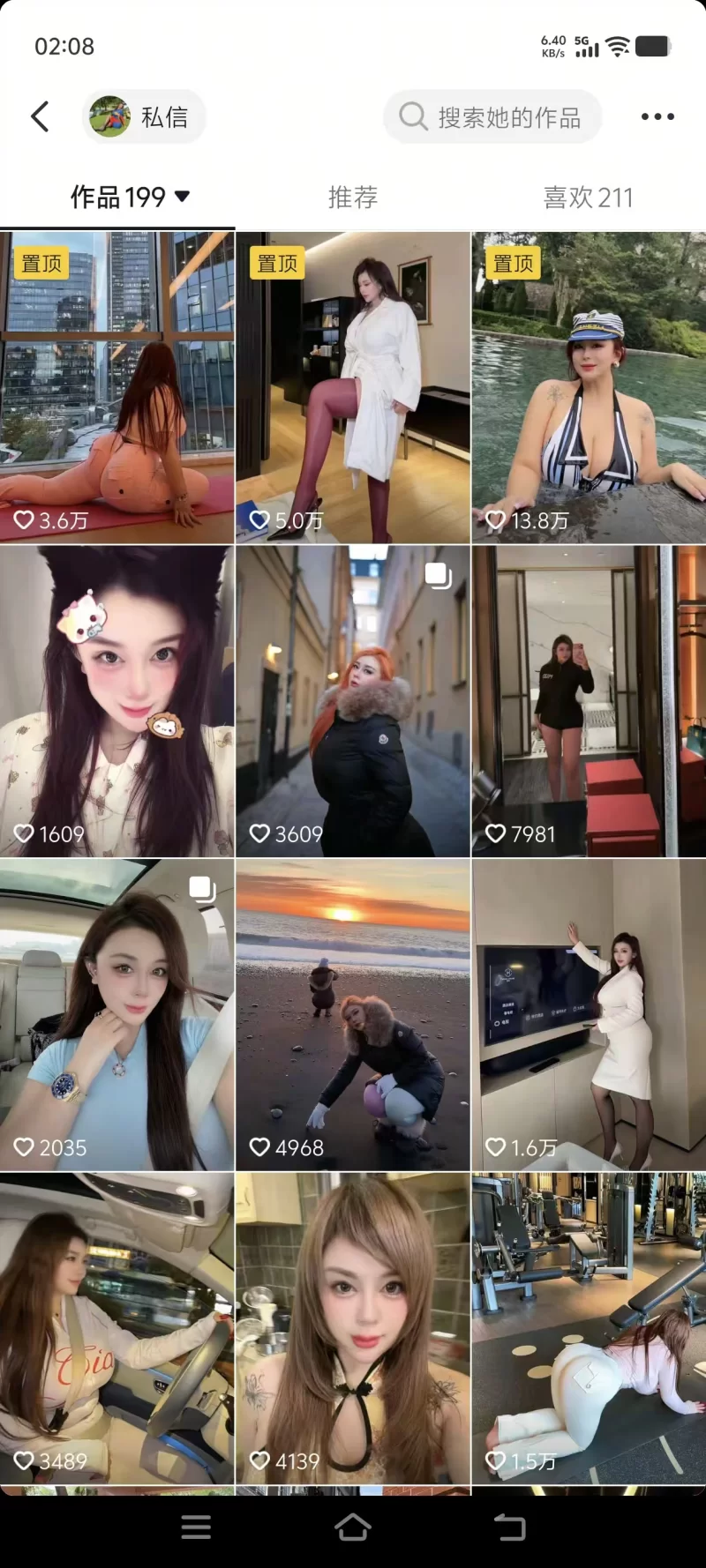Open the three-dot overflow menu
The image size is (706, 1568).
click(657, 116)
